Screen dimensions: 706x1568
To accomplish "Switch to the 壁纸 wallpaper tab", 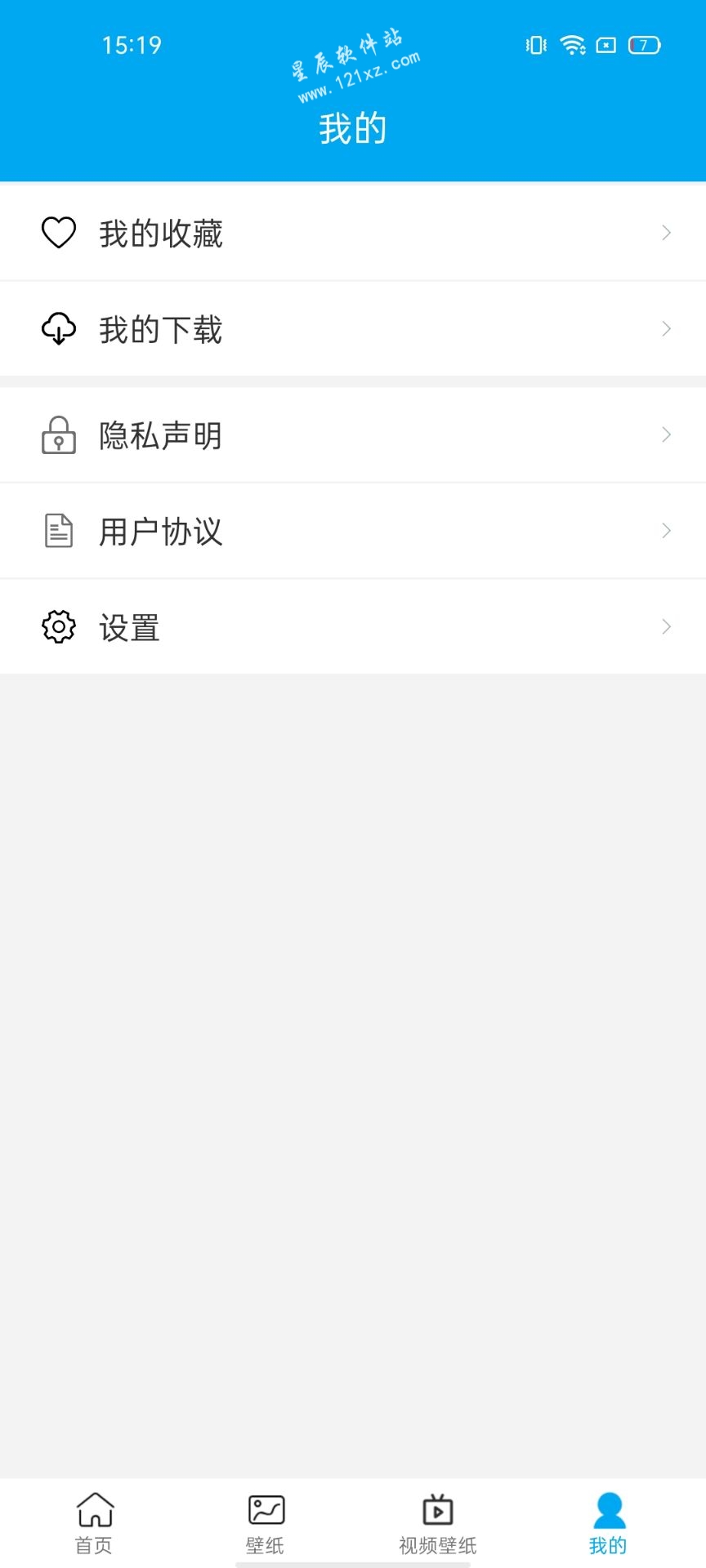I will (266, 1523).
